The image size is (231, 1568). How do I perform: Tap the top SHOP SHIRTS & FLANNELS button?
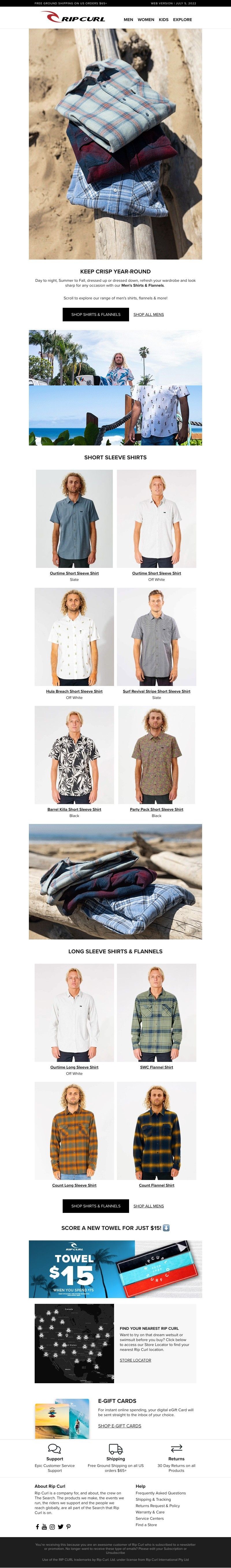click(96, 314)
